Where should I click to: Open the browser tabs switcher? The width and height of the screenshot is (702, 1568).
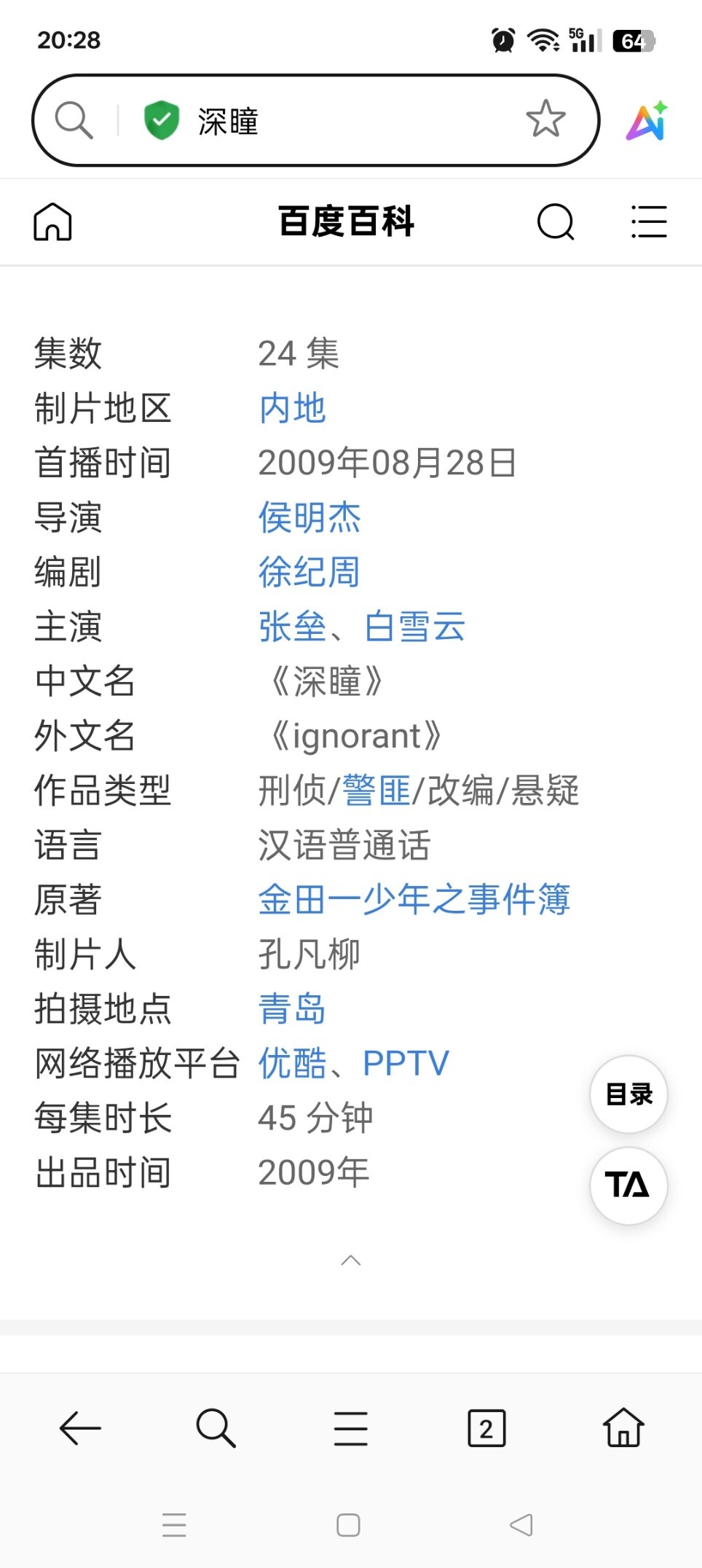click(x=486, y=1428)
